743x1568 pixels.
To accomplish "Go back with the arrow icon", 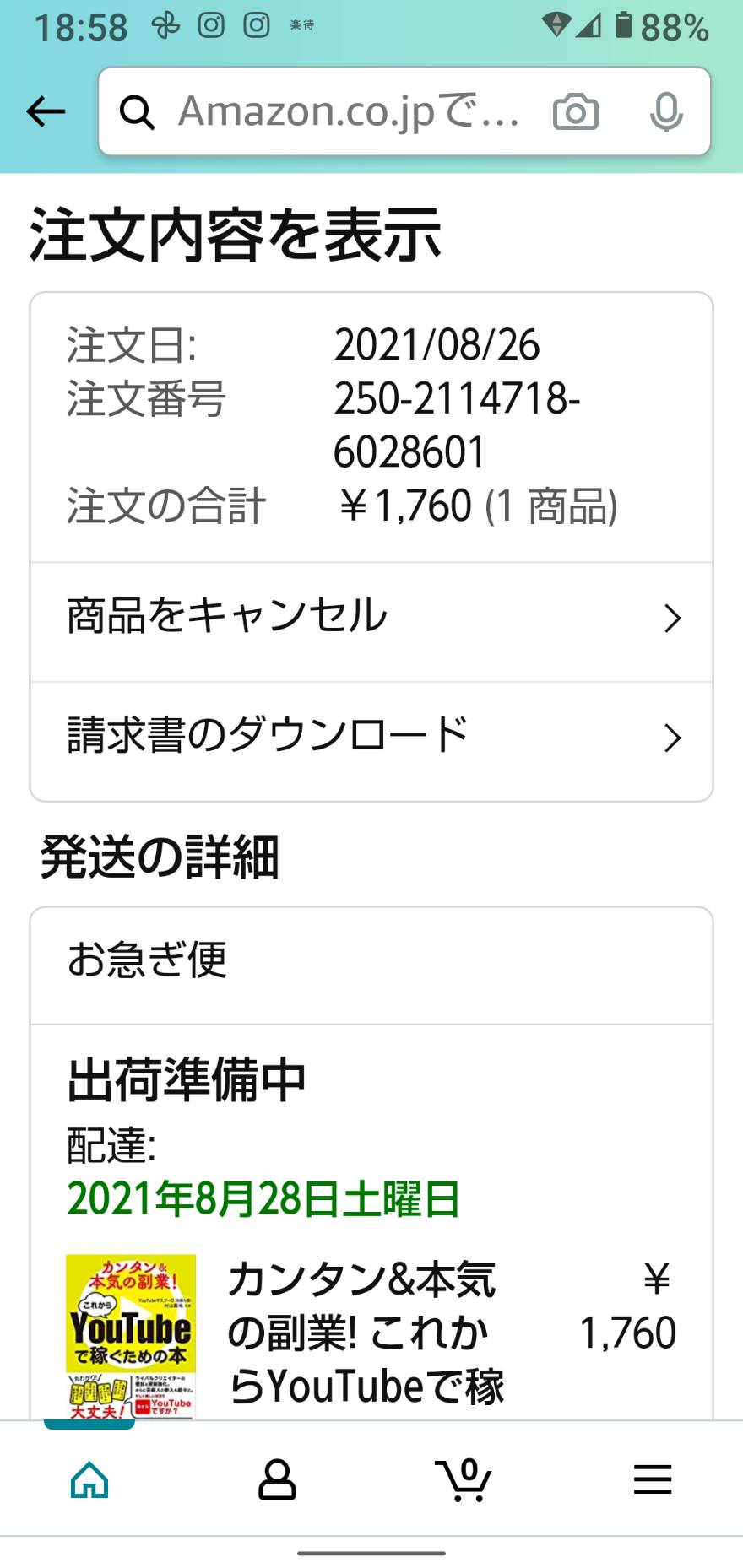I will click(46, 111).
